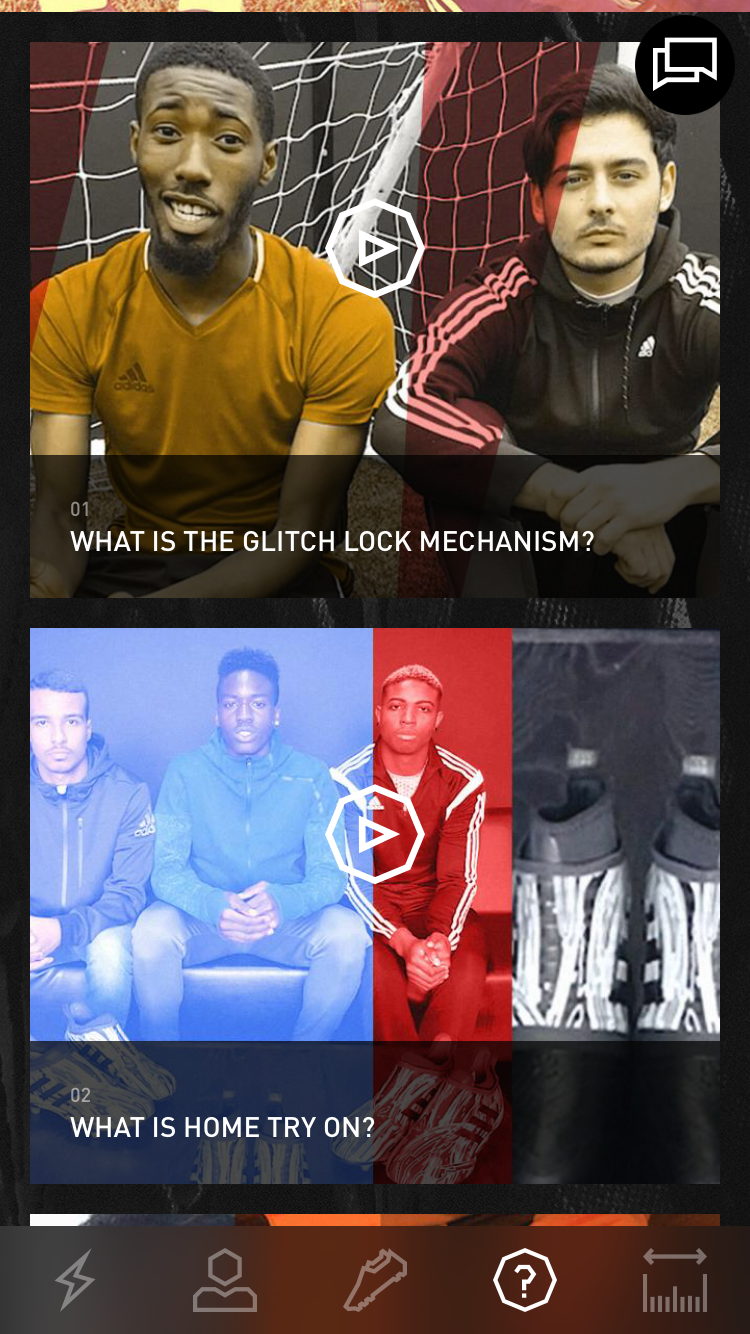Play the Glitch Lock Mechanism video
The width and height of the screenshot is (750, 1334).
[375, 248]
